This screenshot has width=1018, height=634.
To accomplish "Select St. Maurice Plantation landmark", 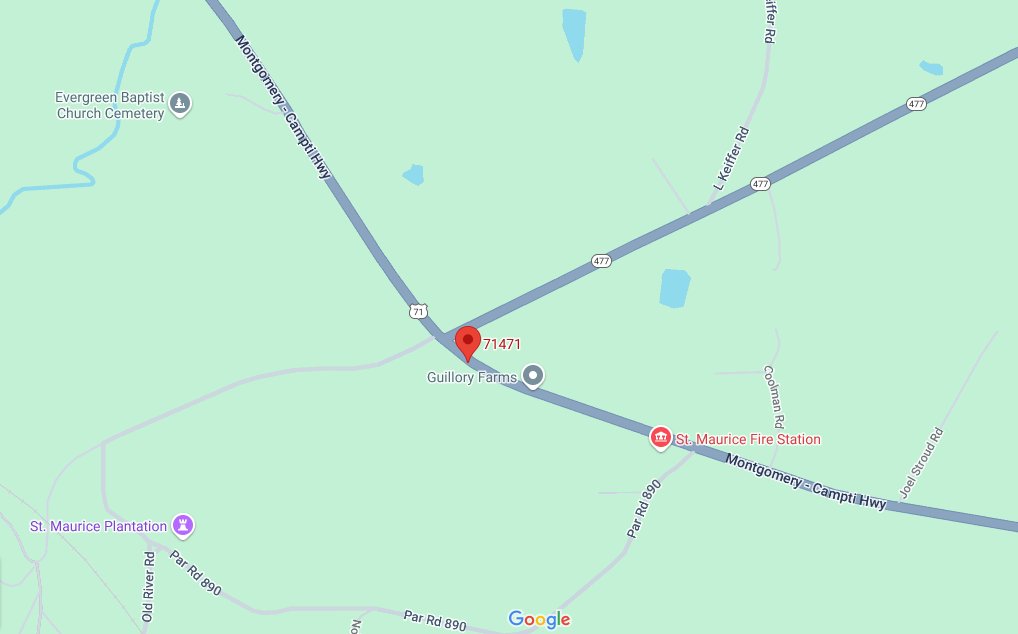I will pyautogui.click(x=182, y=524).
